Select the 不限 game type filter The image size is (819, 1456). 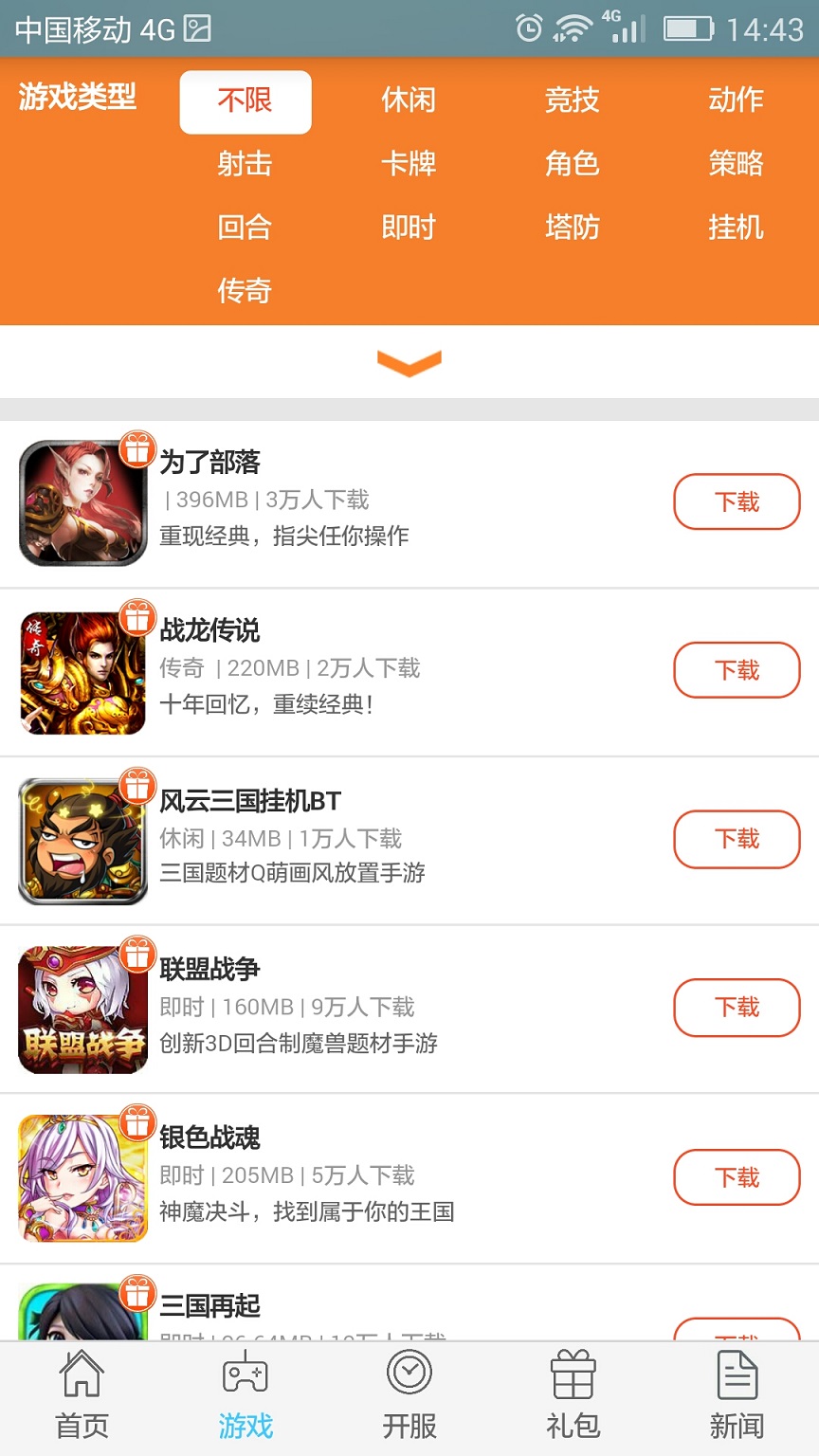(246, 101)
